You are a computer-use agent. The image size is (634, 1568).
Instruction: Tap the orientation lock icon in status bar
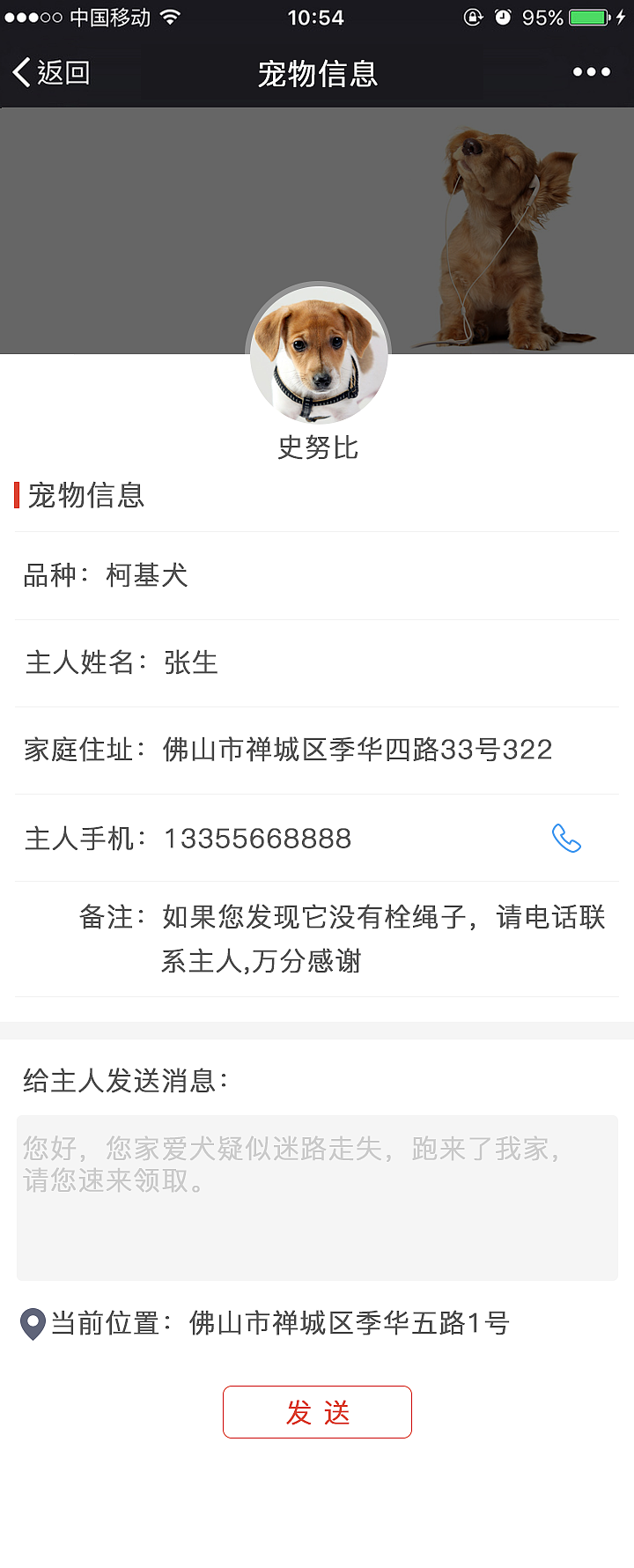pos(474,17)
